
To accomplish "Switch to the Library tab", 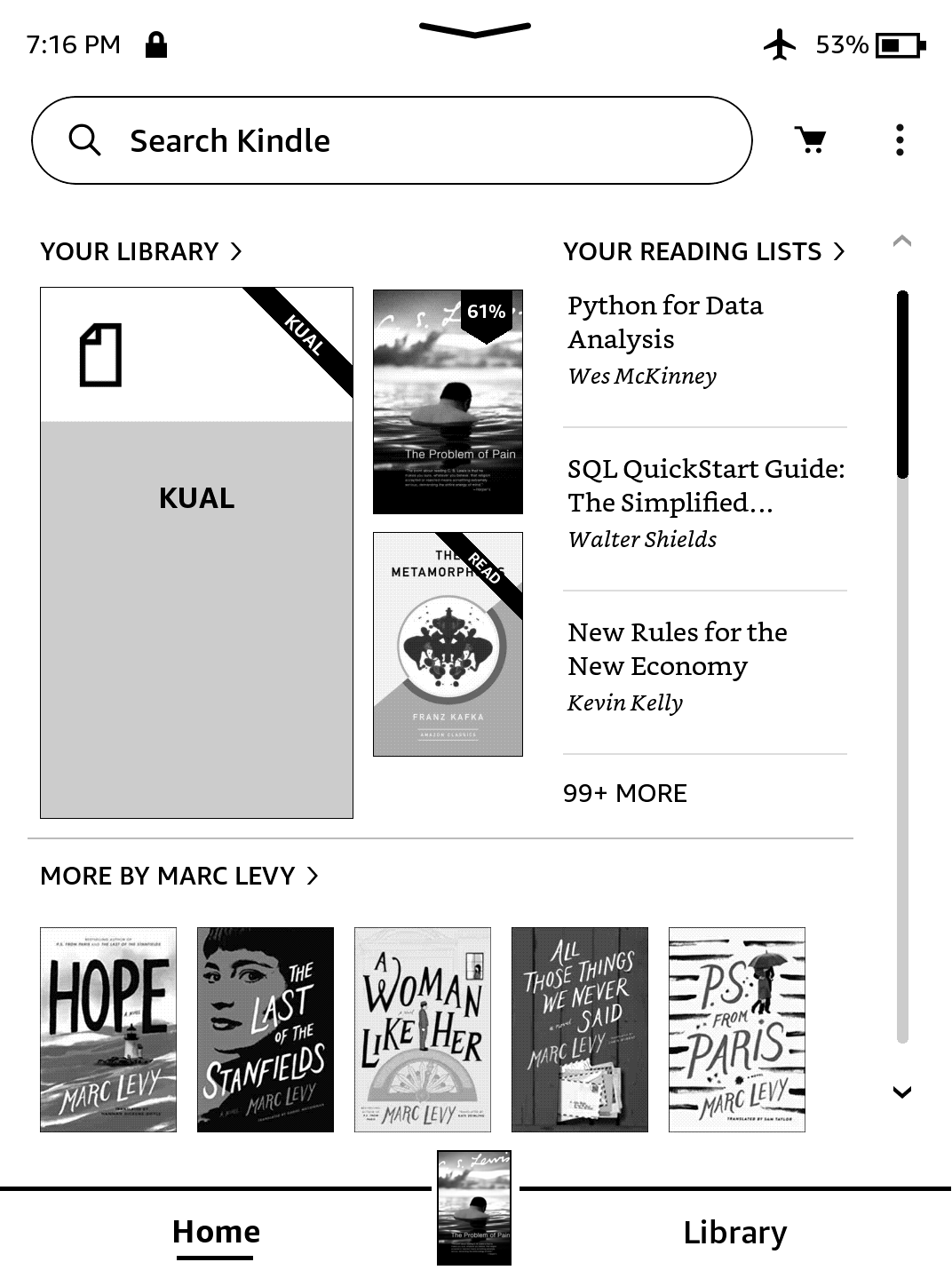I will [x=734, y=1232].
